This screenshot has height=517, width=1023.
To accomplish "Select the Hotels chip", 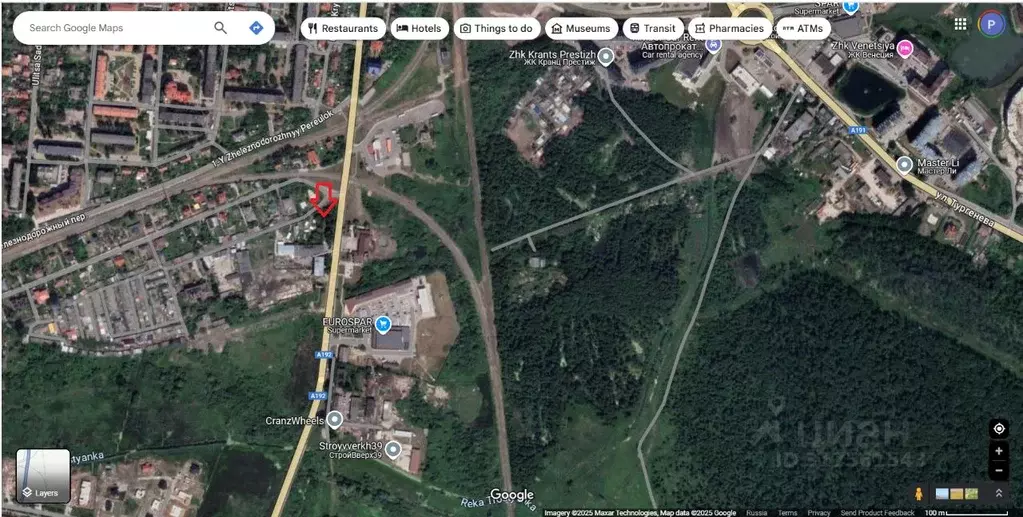I will tap(419, 29).
